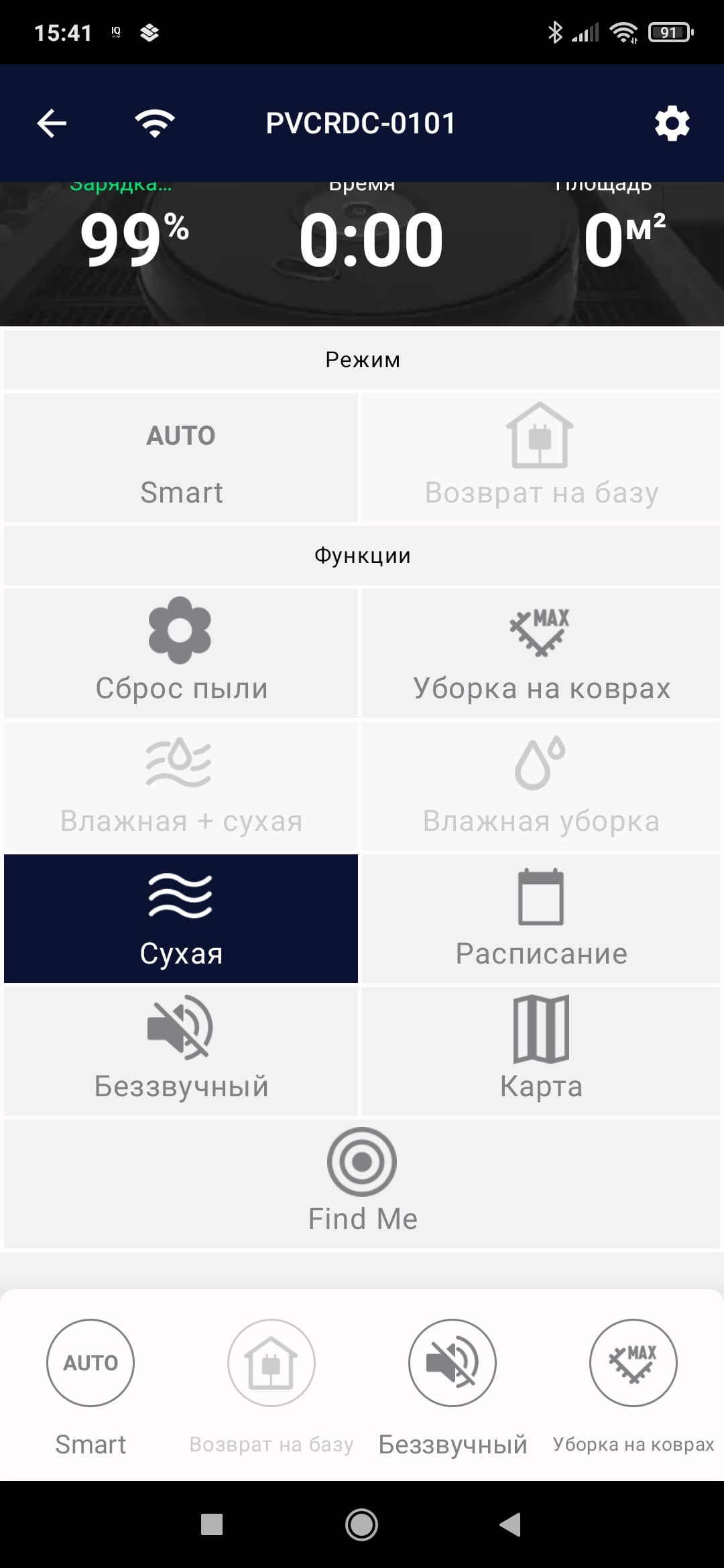The image size is (724, 1568).
Task: Open device settings gear
Action: pos(672,123)
